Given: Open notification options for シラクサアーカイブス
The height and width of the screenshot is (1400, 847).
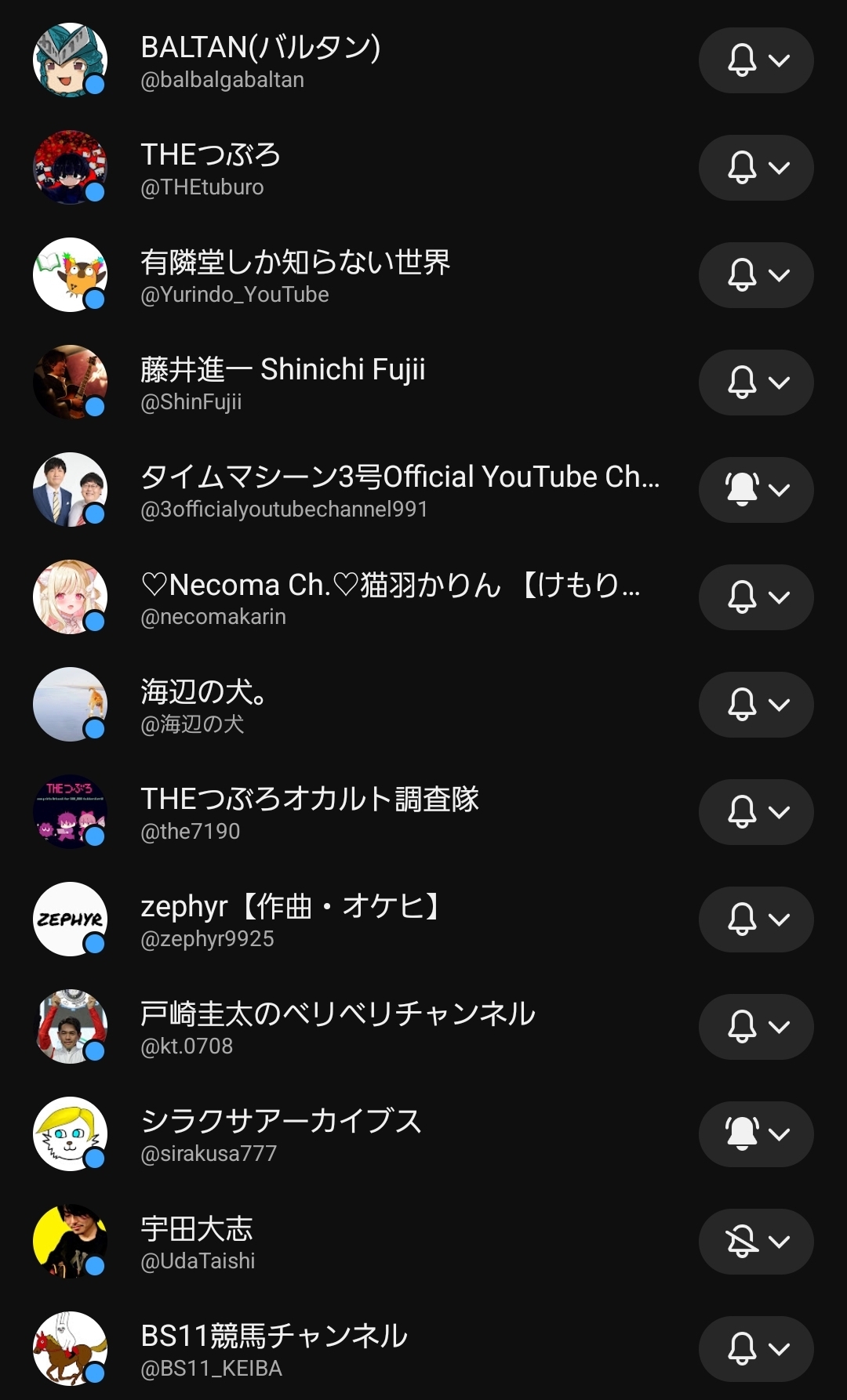Looking at the screenshot, I should pyautogui.click(x=755, y=1134).
